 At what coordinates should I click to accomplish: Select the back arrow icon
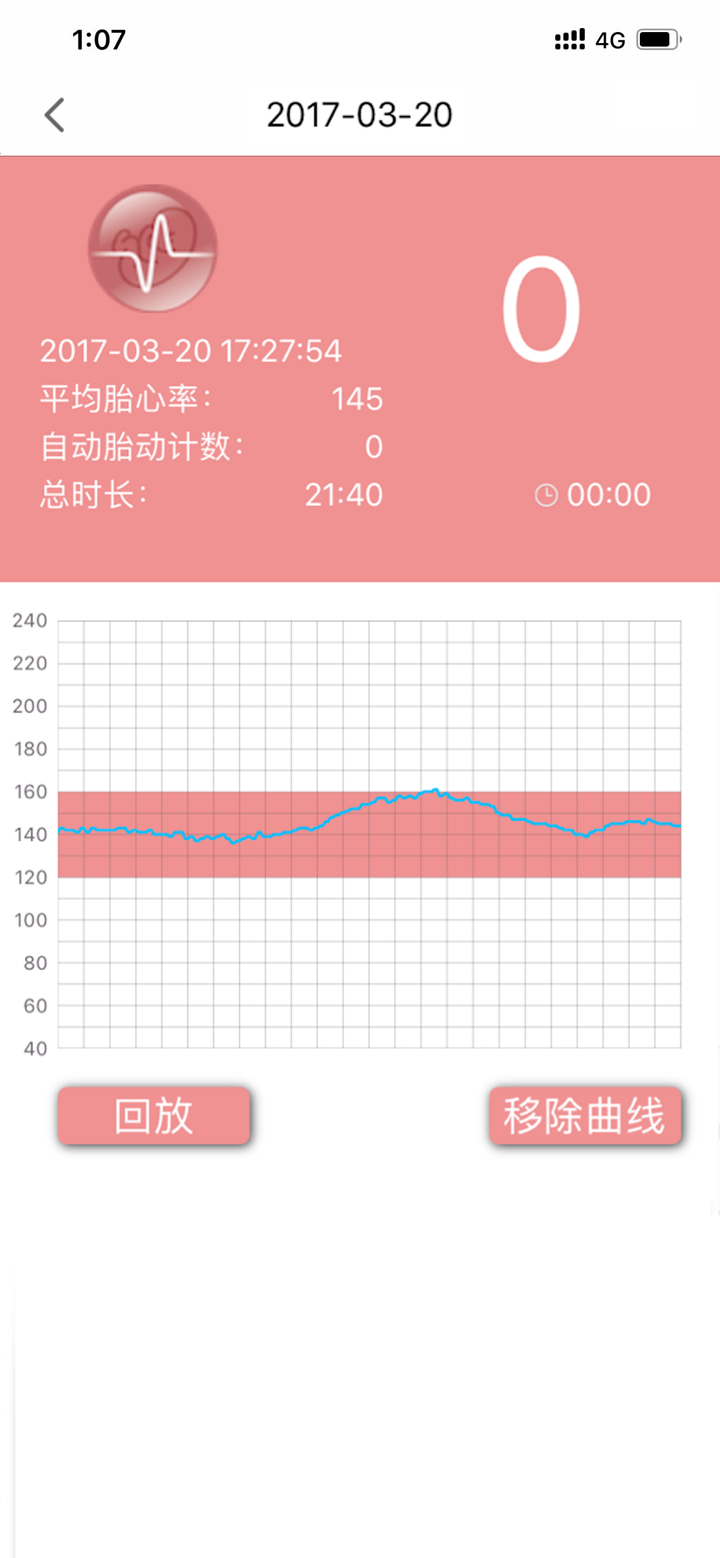[x=54, y=114]
